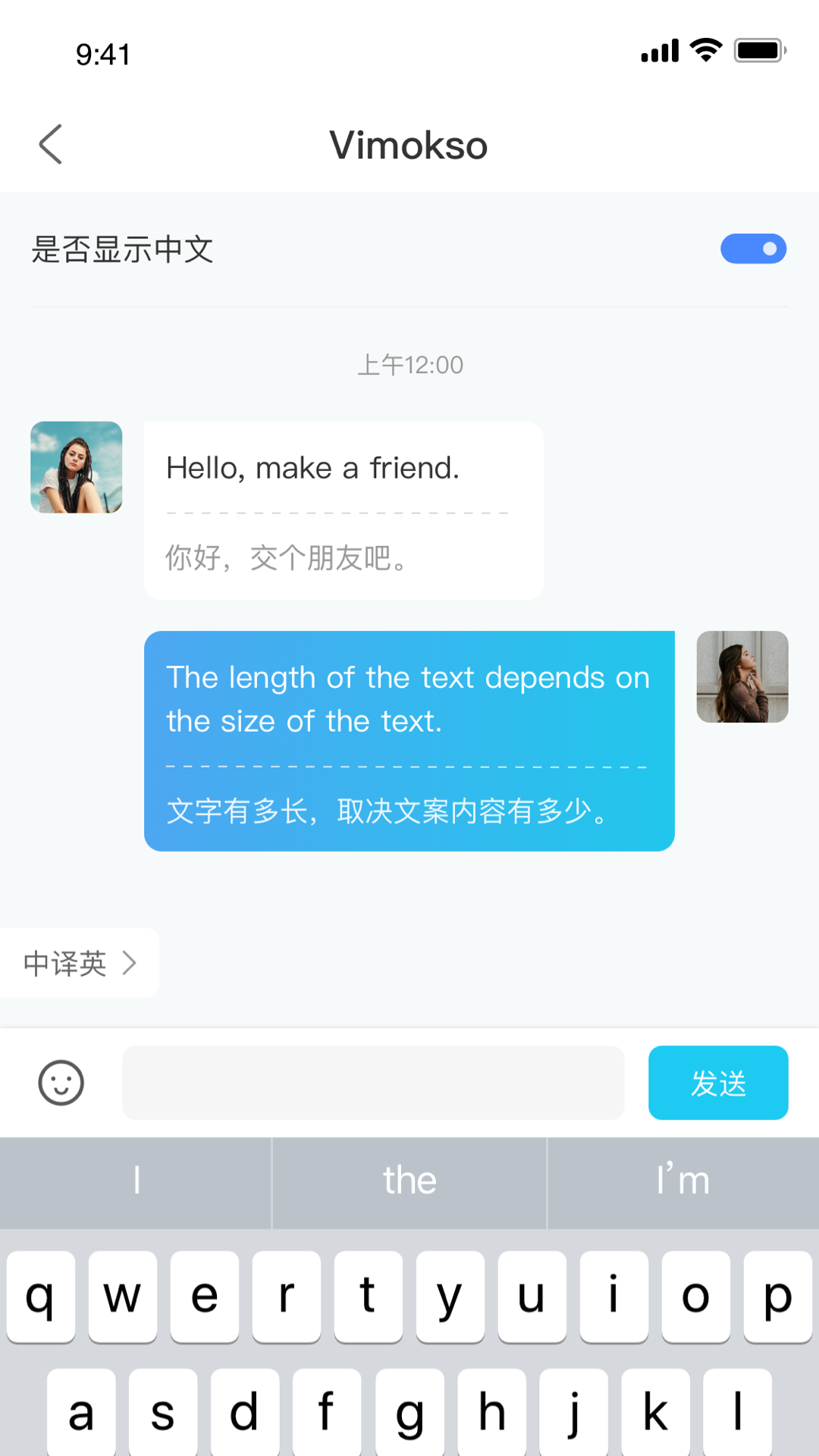Open your own avatar beside the blue message
This screenshot has height=1456, width=819.
pos(742,676)
